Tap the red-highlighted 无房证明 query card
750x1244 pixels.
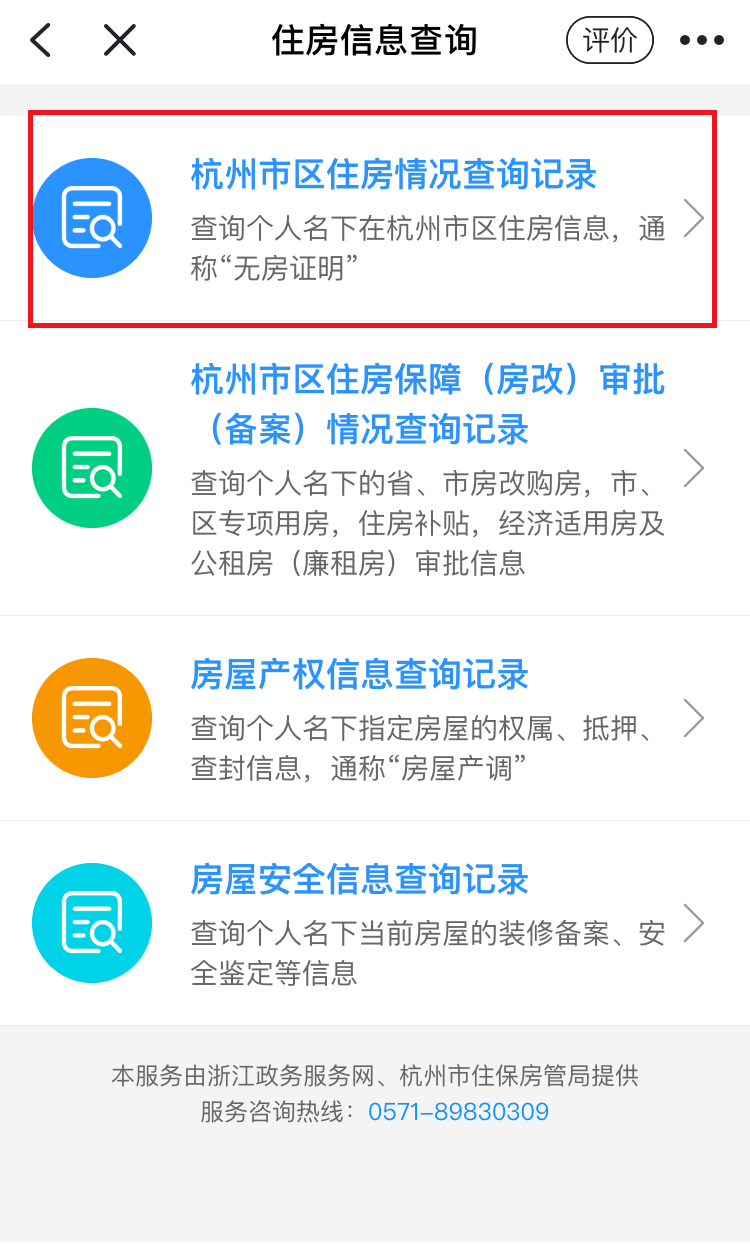point(375,217)
